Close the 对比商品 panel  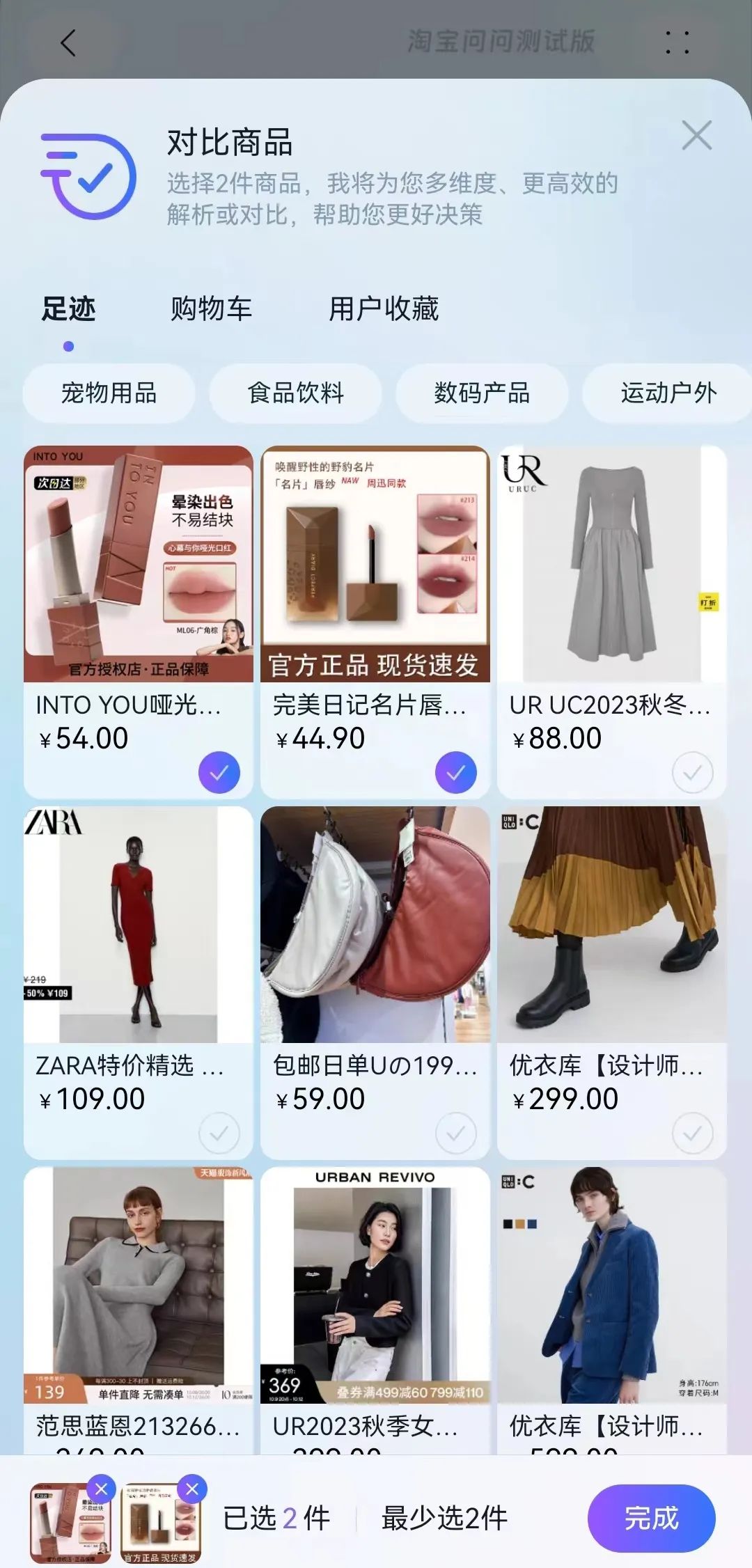(696, 135)
